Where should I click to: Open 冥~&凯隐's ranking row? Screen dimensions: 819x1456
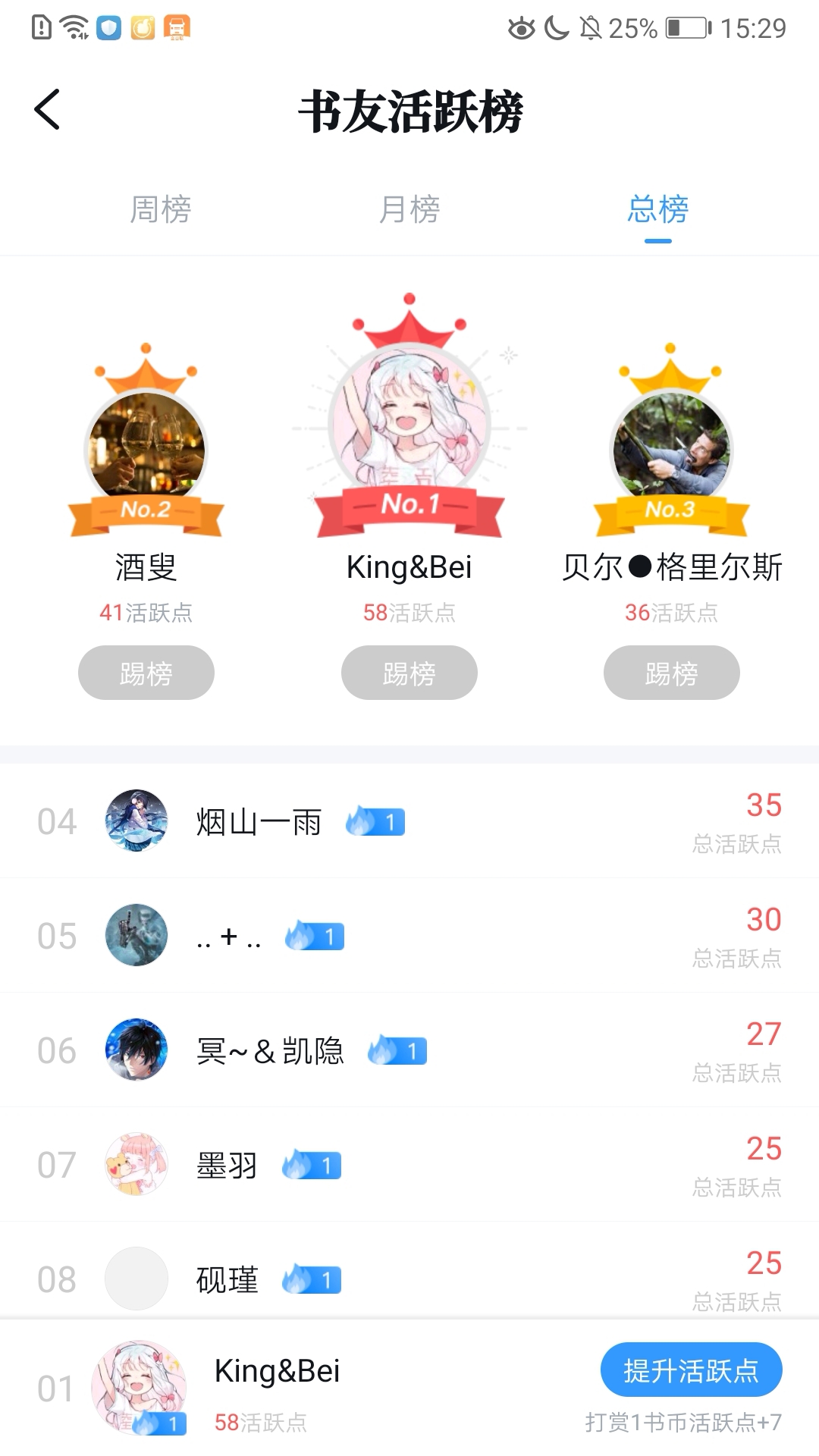[x=409, y=1050]
